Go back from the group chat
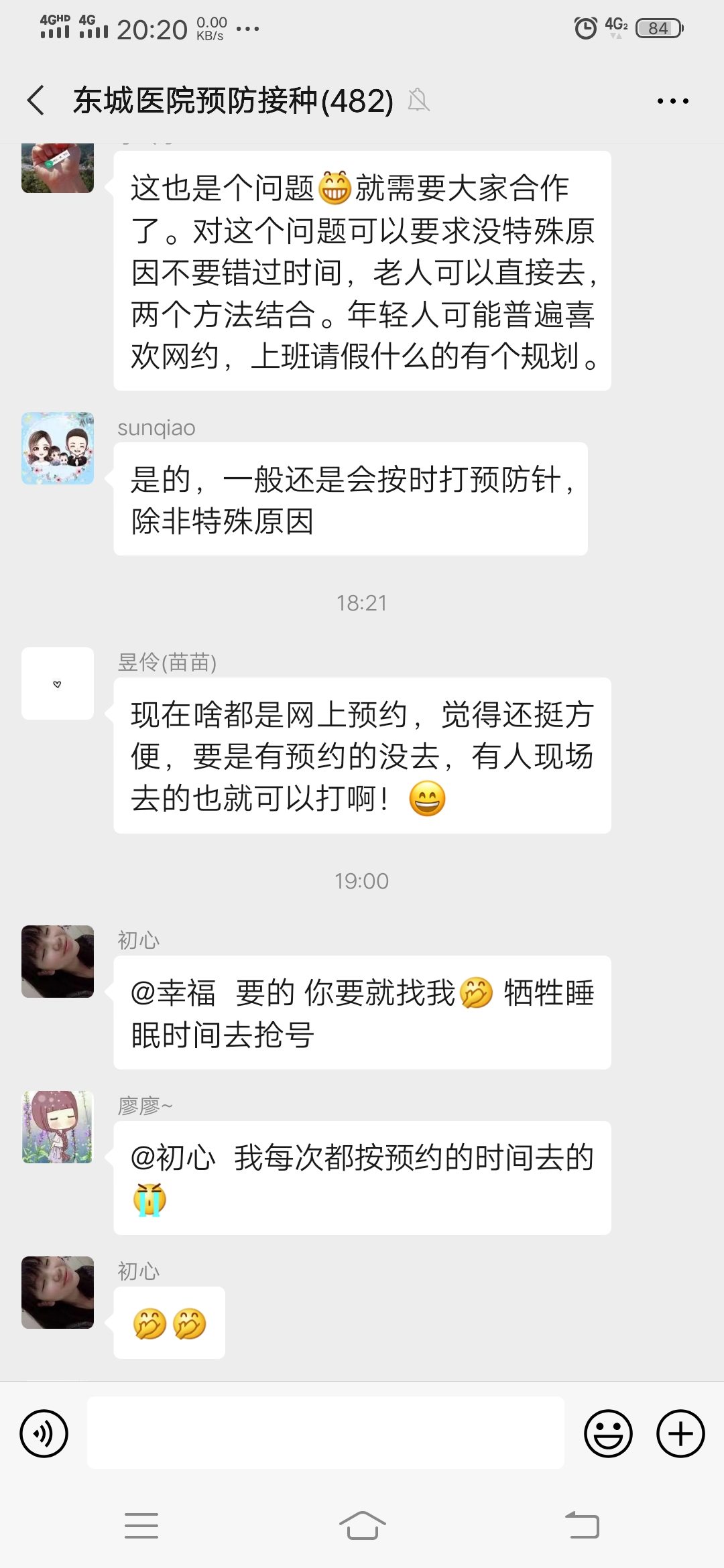 (36, 101)
